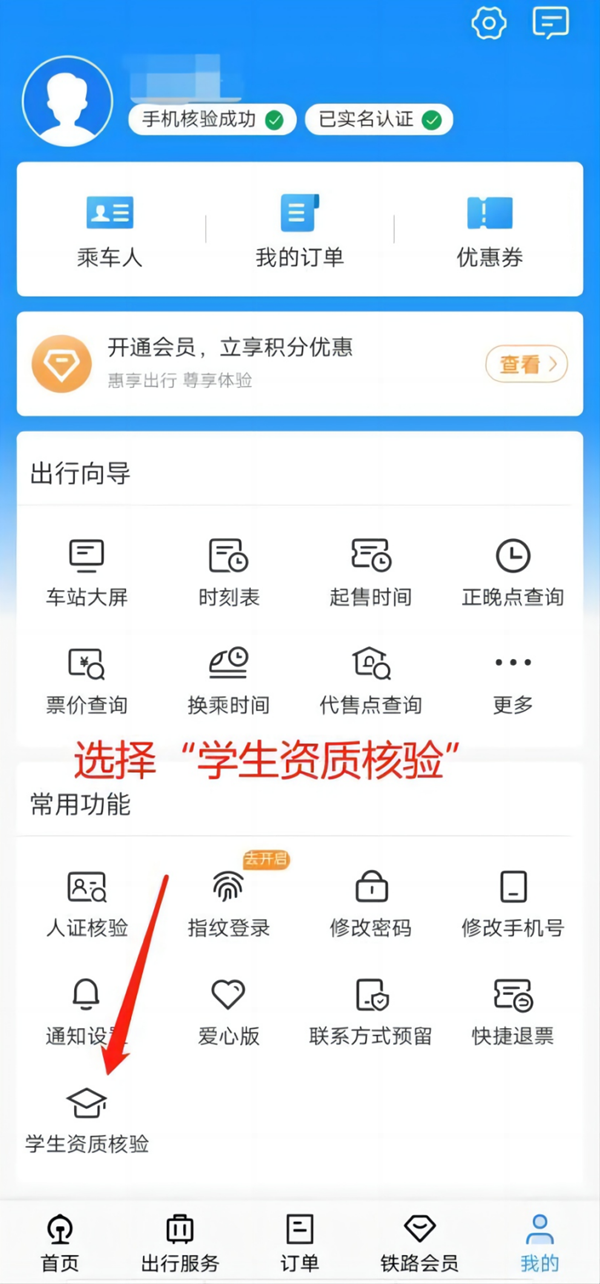Tap 查看 on the membership banner

click(526, 365)
